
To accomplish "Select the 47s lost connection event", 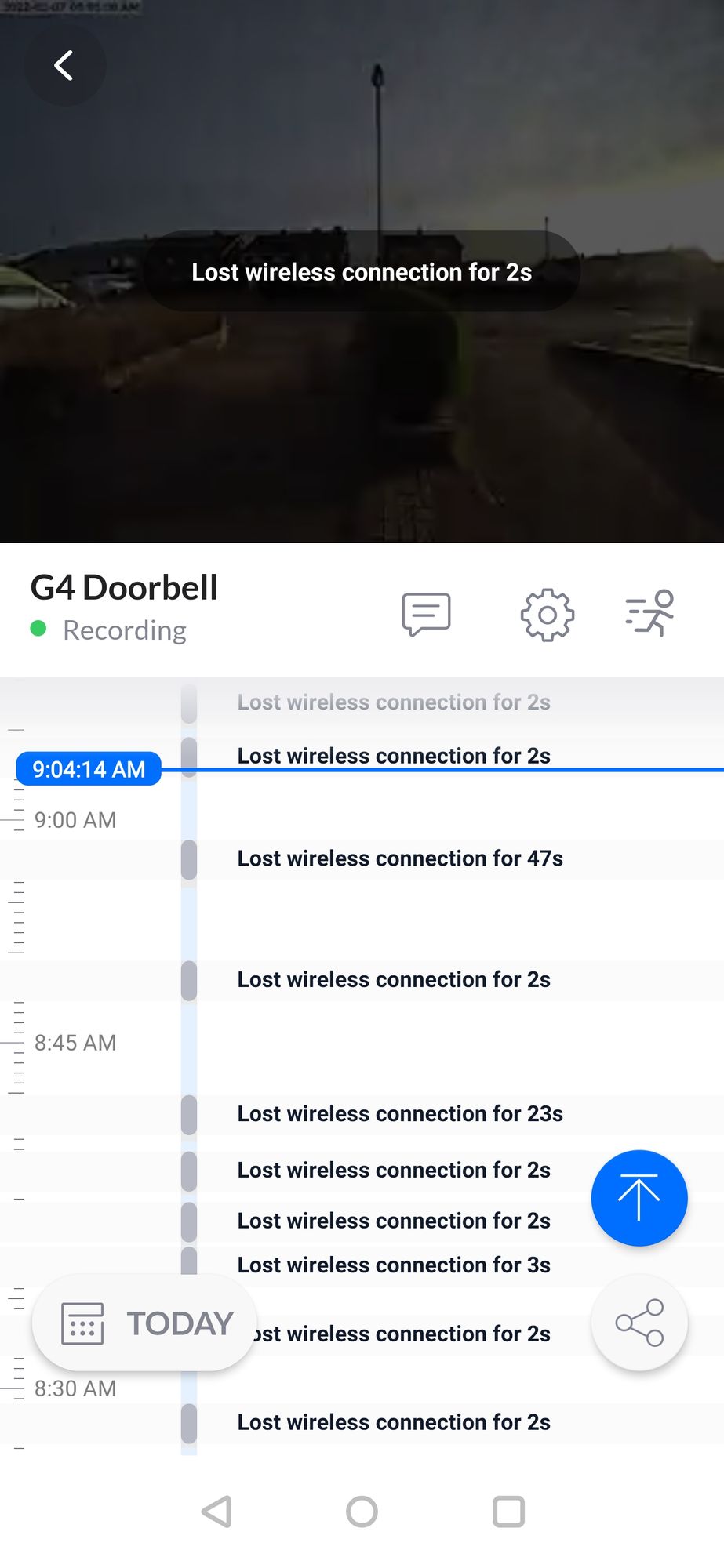I will coord(400,858).
